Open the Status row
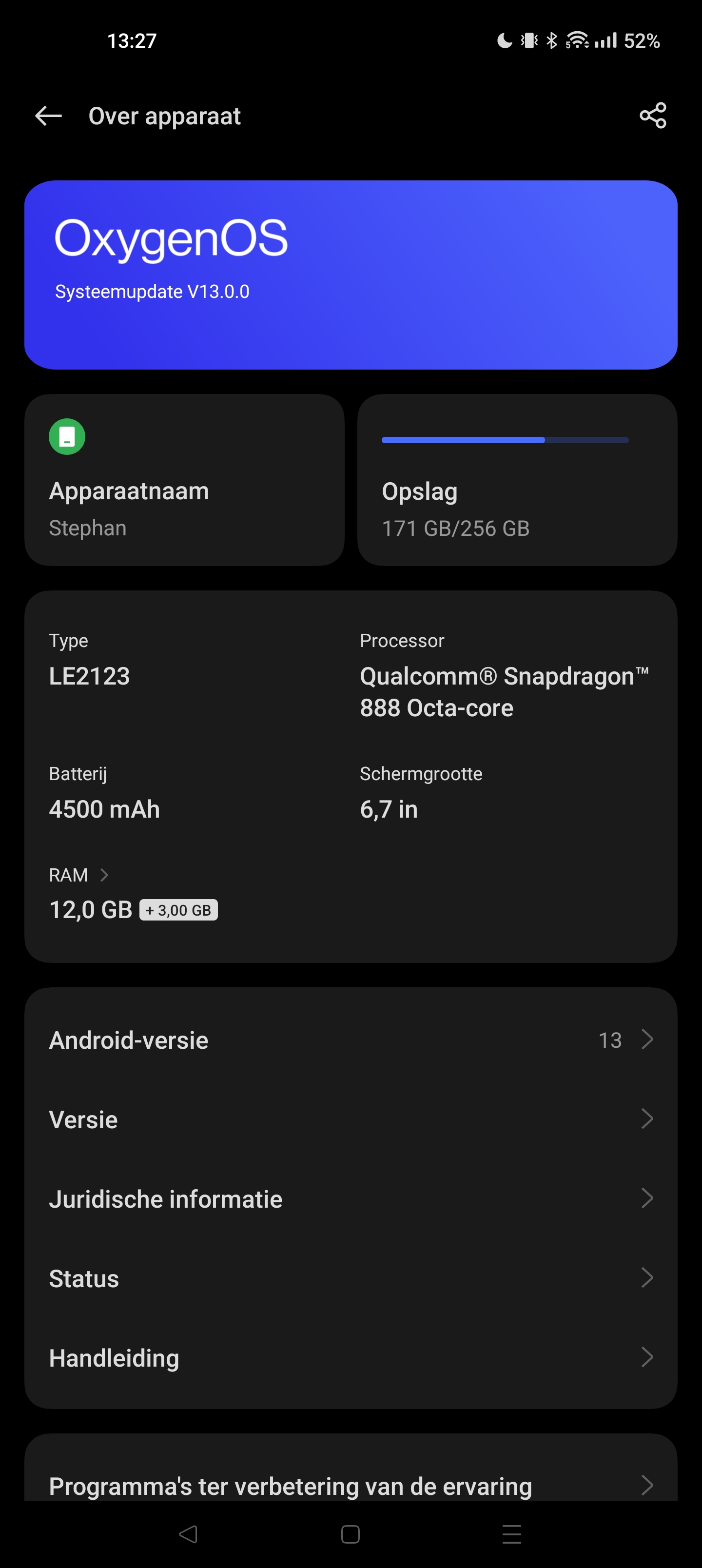Screen dimensions: 702x1568 351,1278
